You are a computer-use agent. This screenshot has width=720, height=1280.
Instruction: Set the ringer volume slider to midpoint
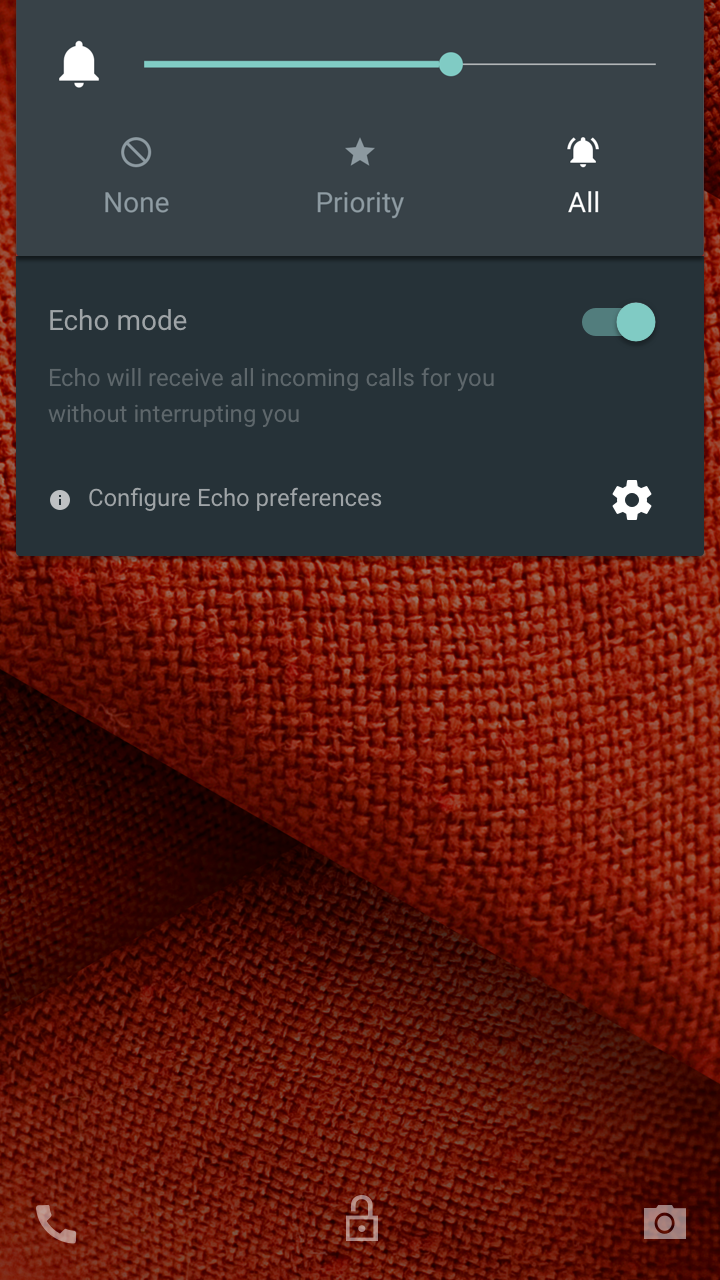click(x=400, y=64)
